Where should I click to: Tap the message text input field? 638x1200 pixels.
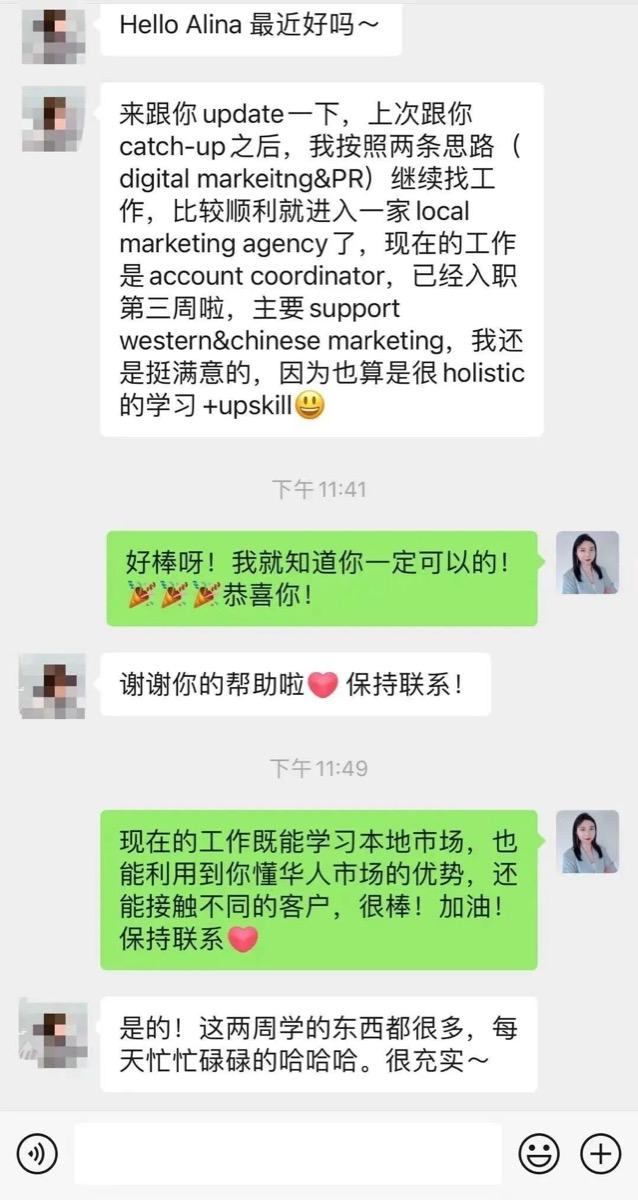click(288, 1154)
